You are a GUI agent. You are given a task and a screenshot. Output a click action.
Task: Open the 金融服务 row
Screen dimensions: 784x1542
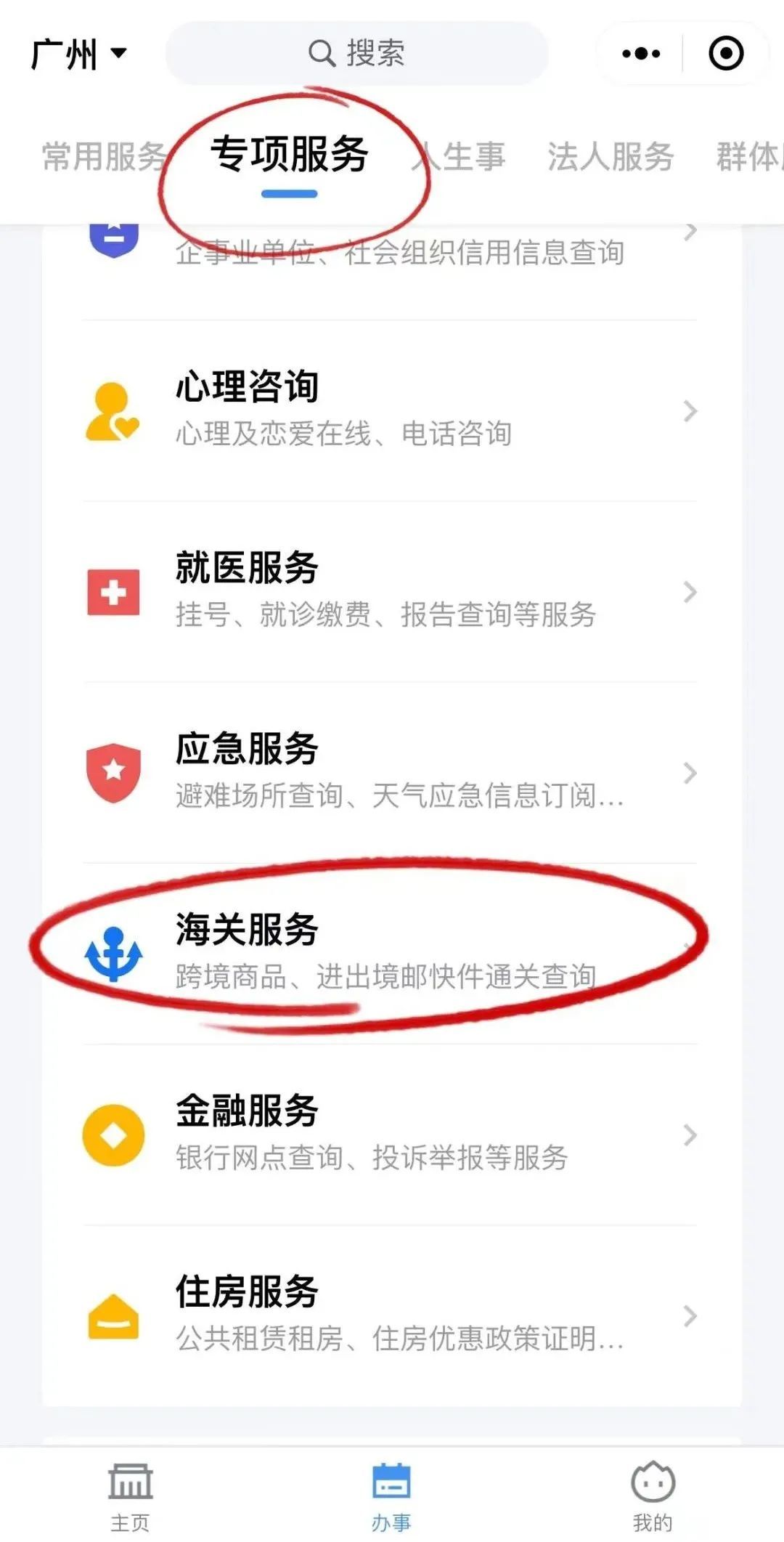(x=391, y=1135)
